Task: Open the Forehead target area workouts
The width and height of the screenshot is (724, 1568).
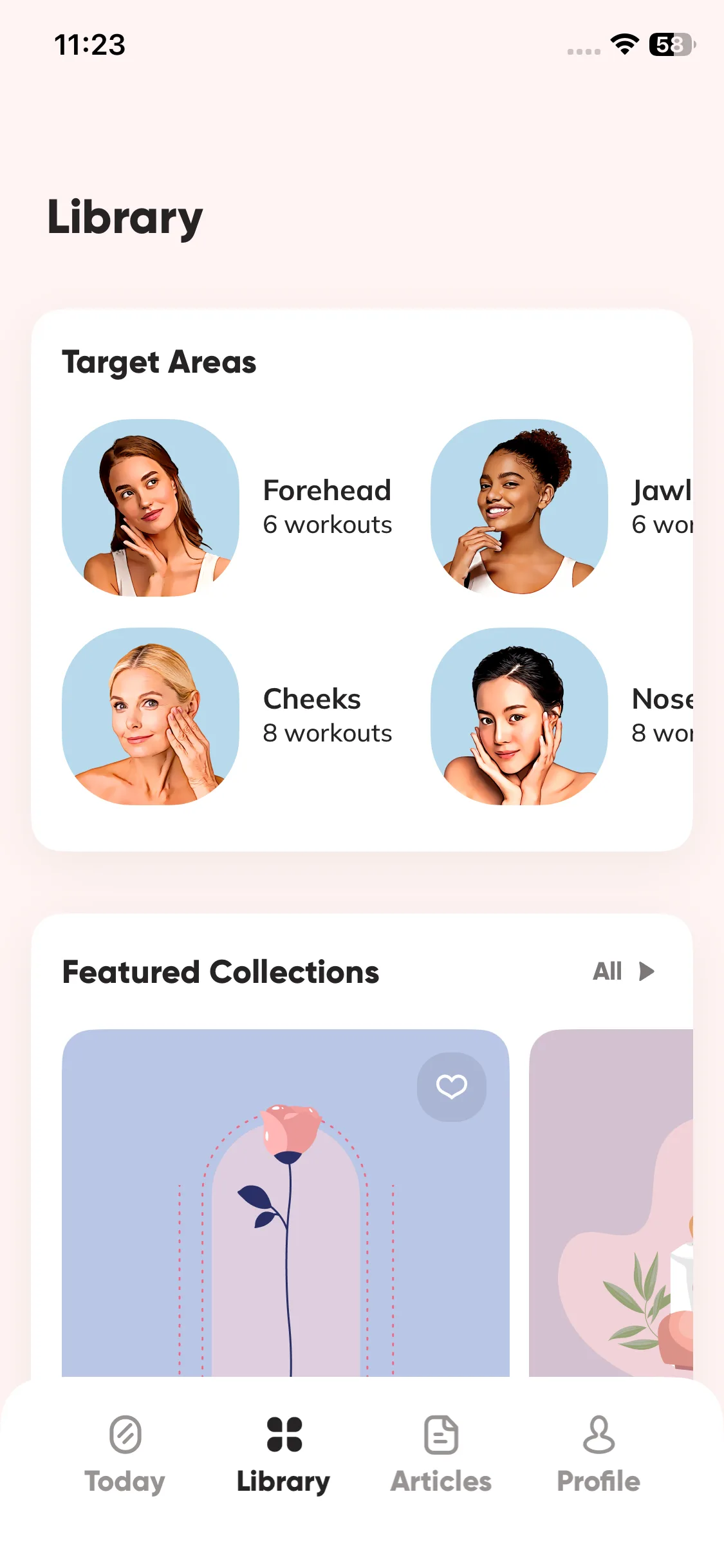Action: [x=227, y=508]
